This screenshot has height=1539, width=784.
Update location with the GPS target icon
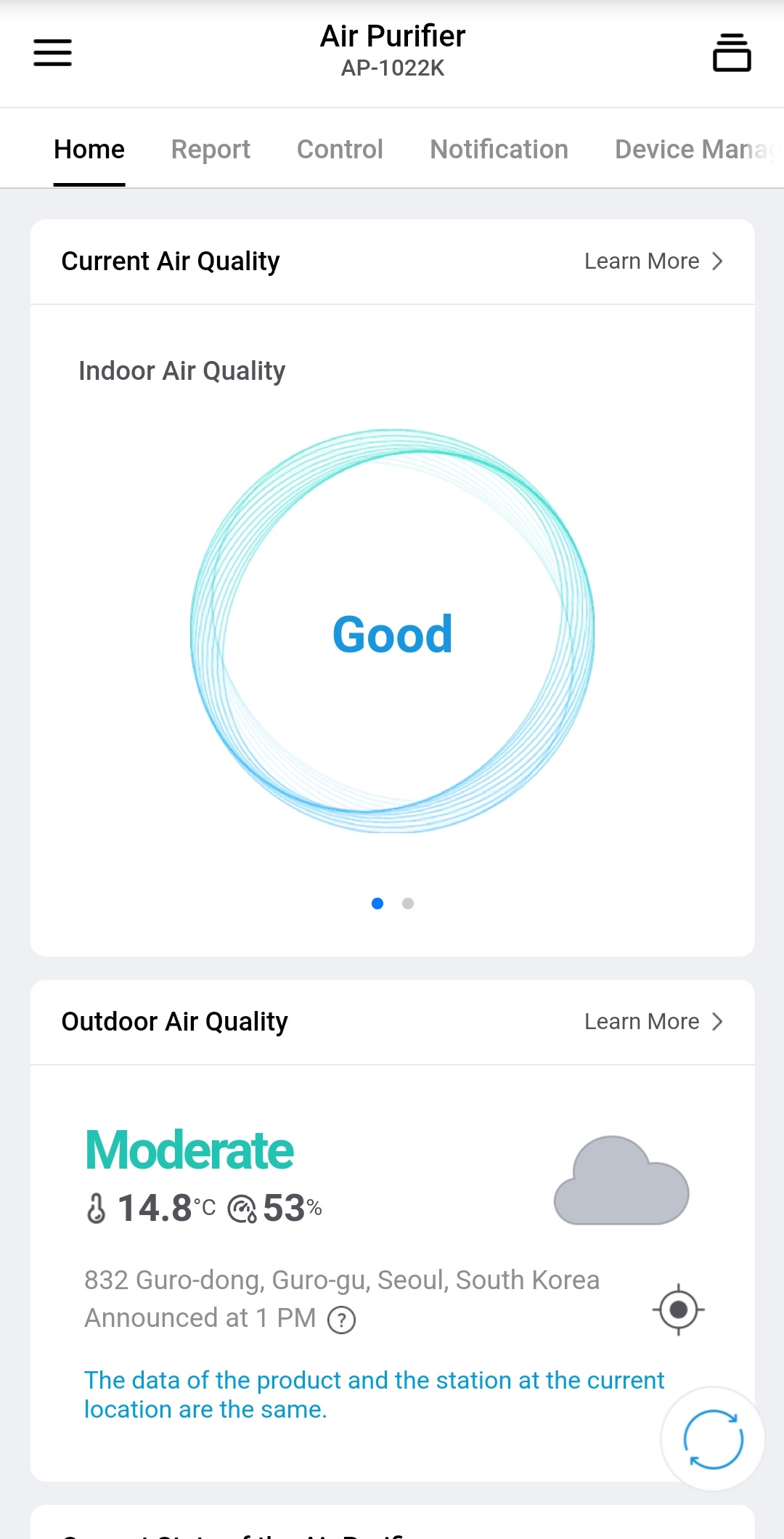678,1309
